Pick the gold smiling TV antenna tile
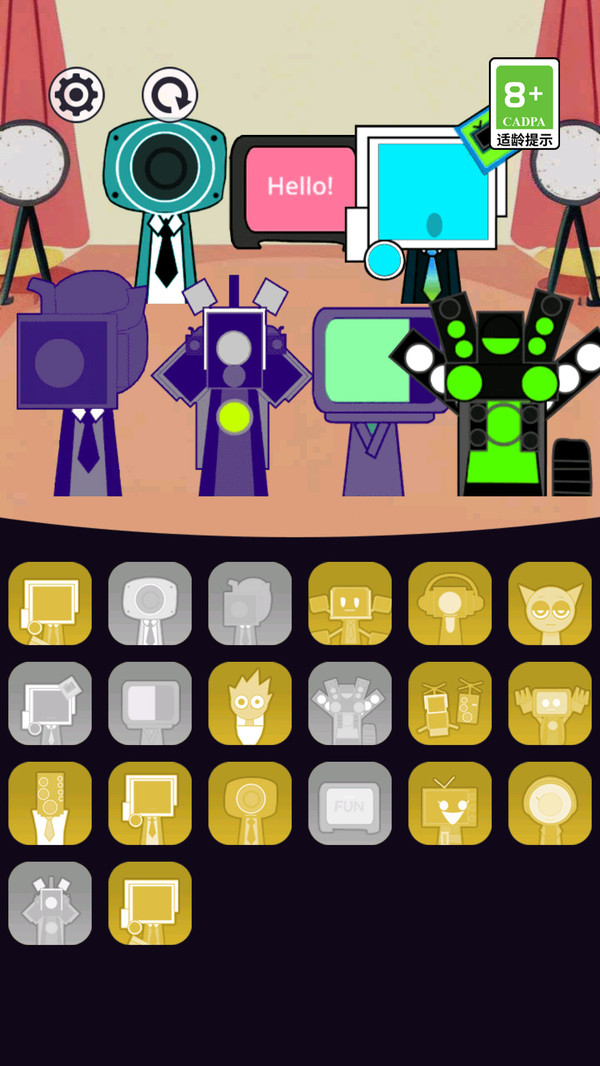 click(x=450, y=803)
